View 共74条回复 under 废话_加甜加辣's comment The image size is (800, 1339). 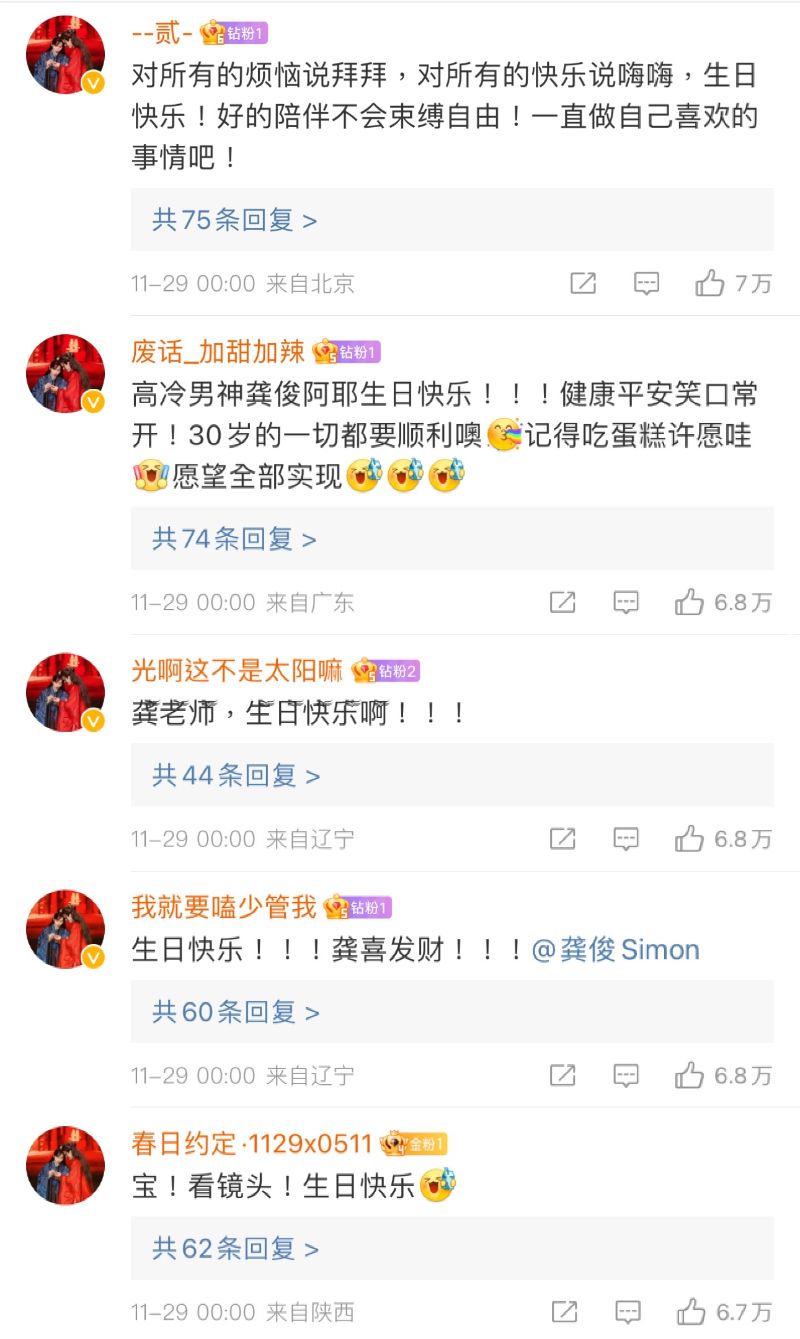pos(234,539)
